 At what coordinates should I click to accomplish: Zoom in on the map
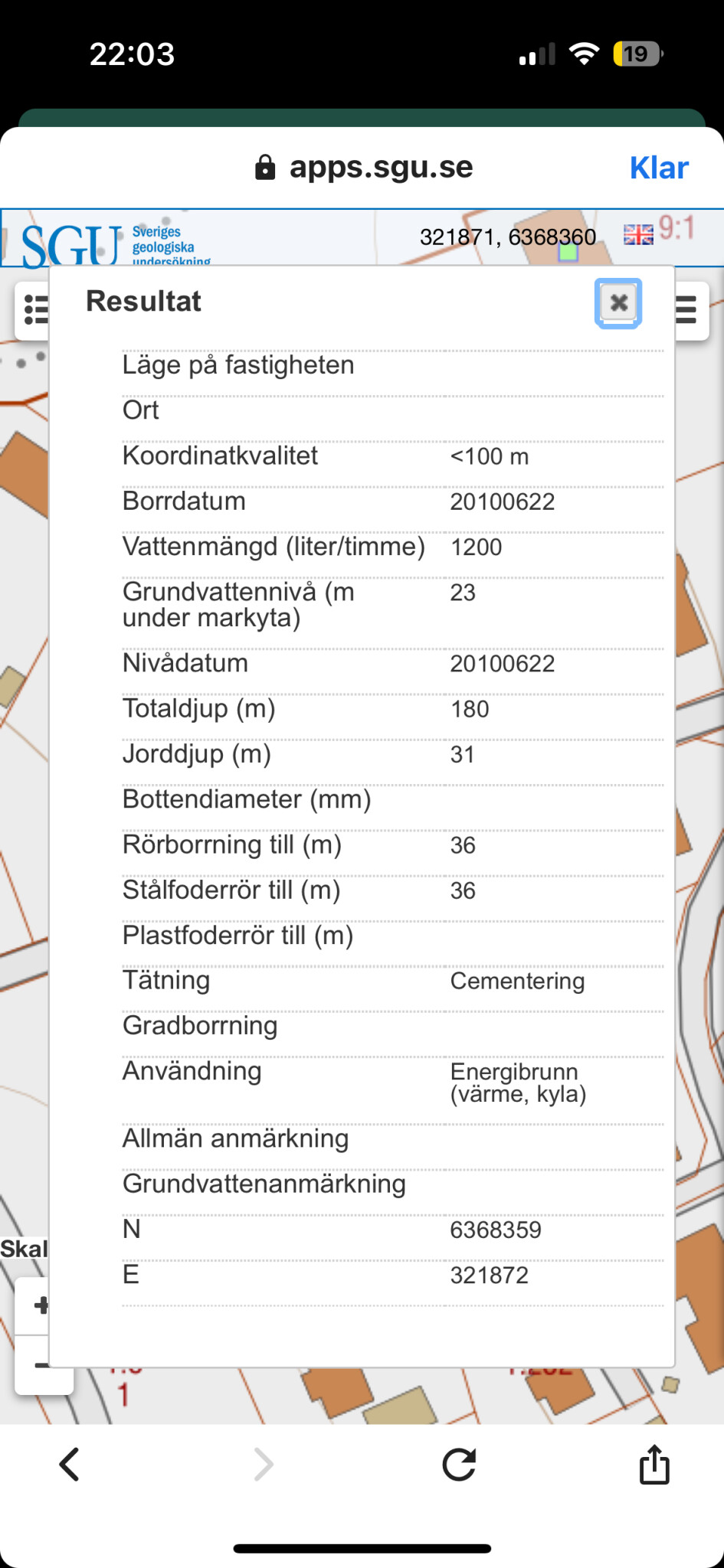38,1305
